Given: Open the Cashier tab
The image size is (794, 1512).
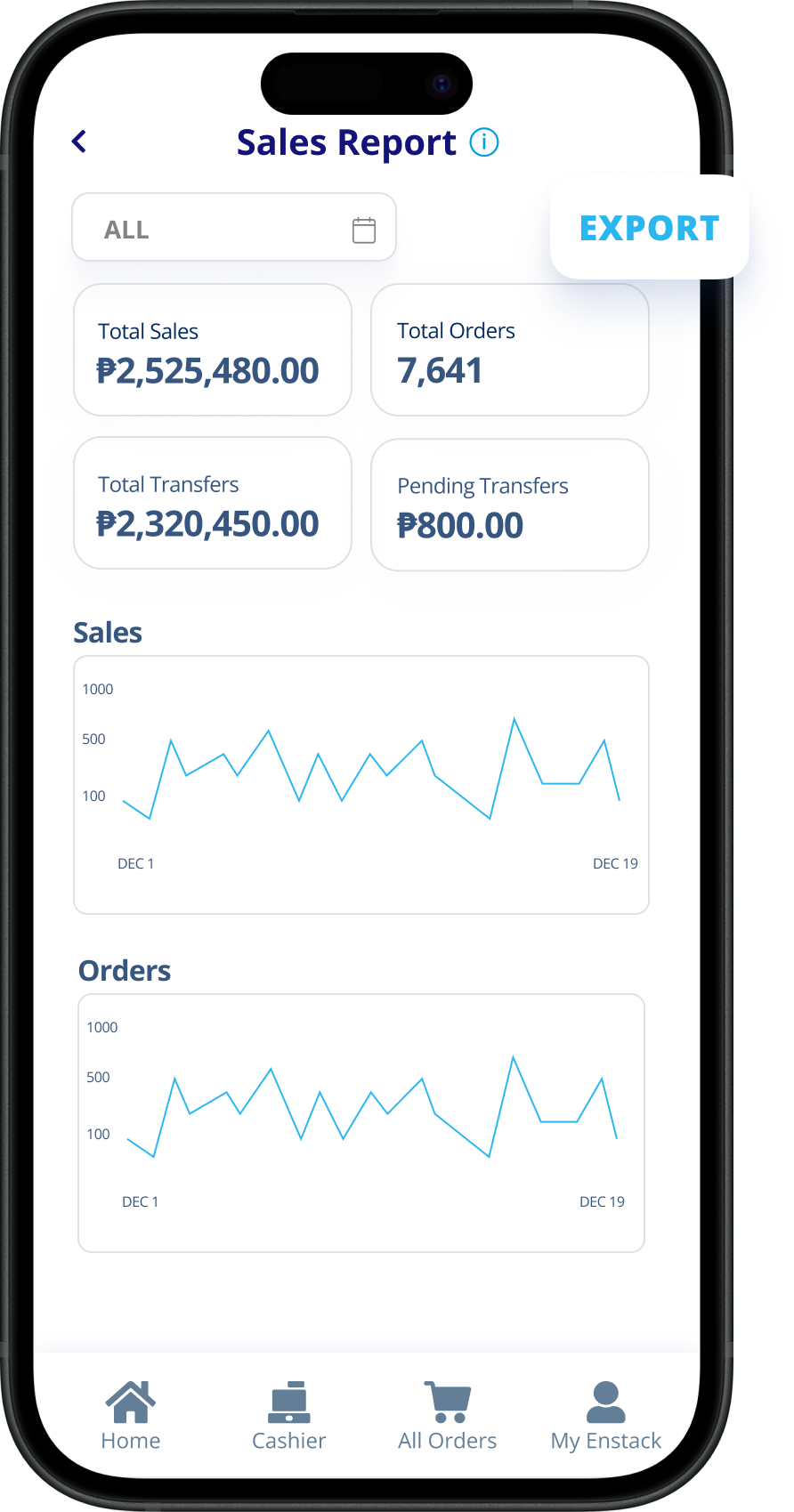Looking at the screenshot, I should [x=288, y=1415].
